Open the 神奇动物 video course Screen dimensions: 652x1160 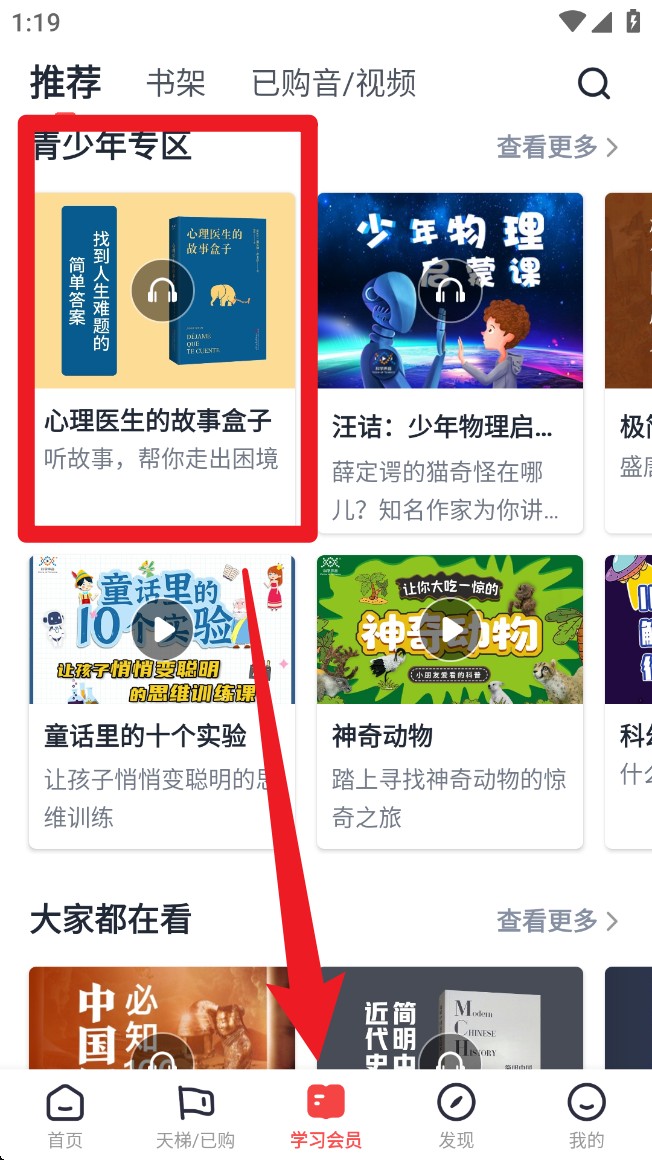(450, 700)
